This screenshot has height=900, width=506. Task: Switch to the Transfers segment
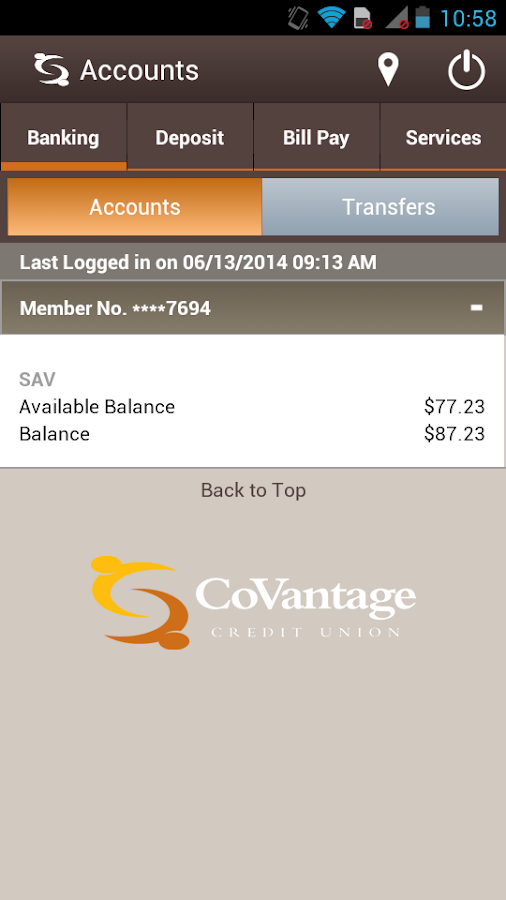pyautogui.click(x=380, y=207)
